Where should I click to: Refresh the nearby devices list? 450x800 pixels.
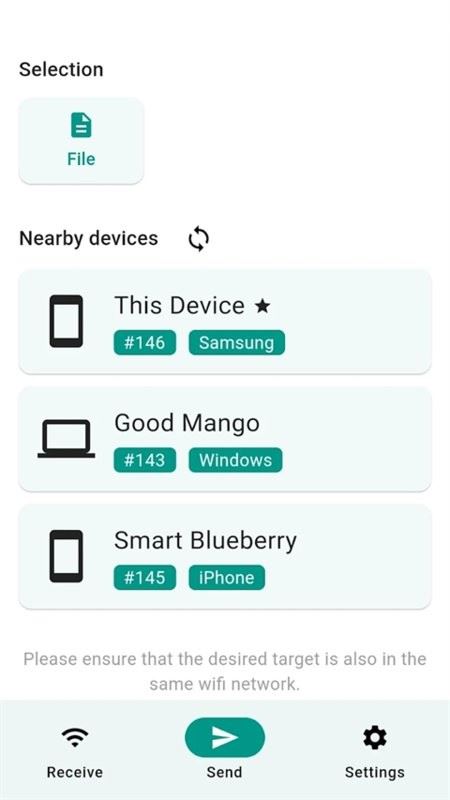pos(198,239)
